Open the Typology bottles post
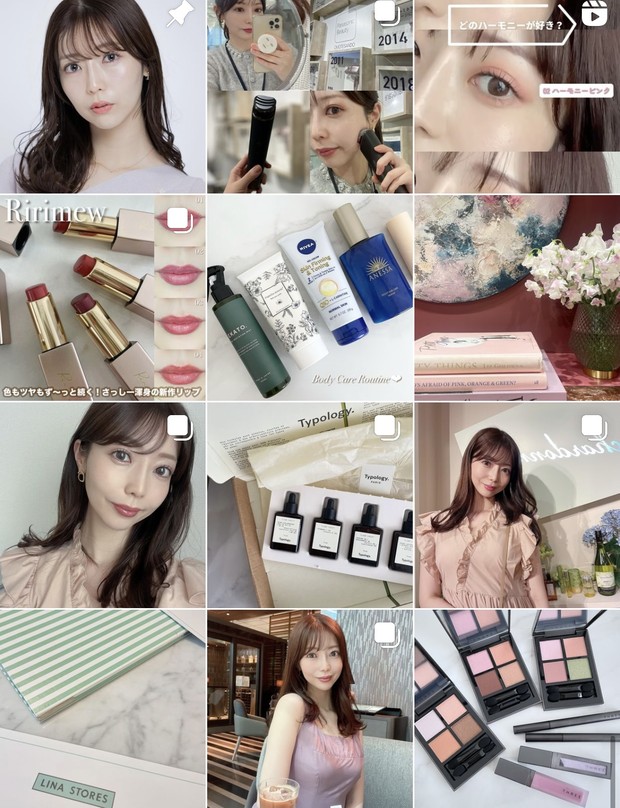 click(x=309, y=505)
